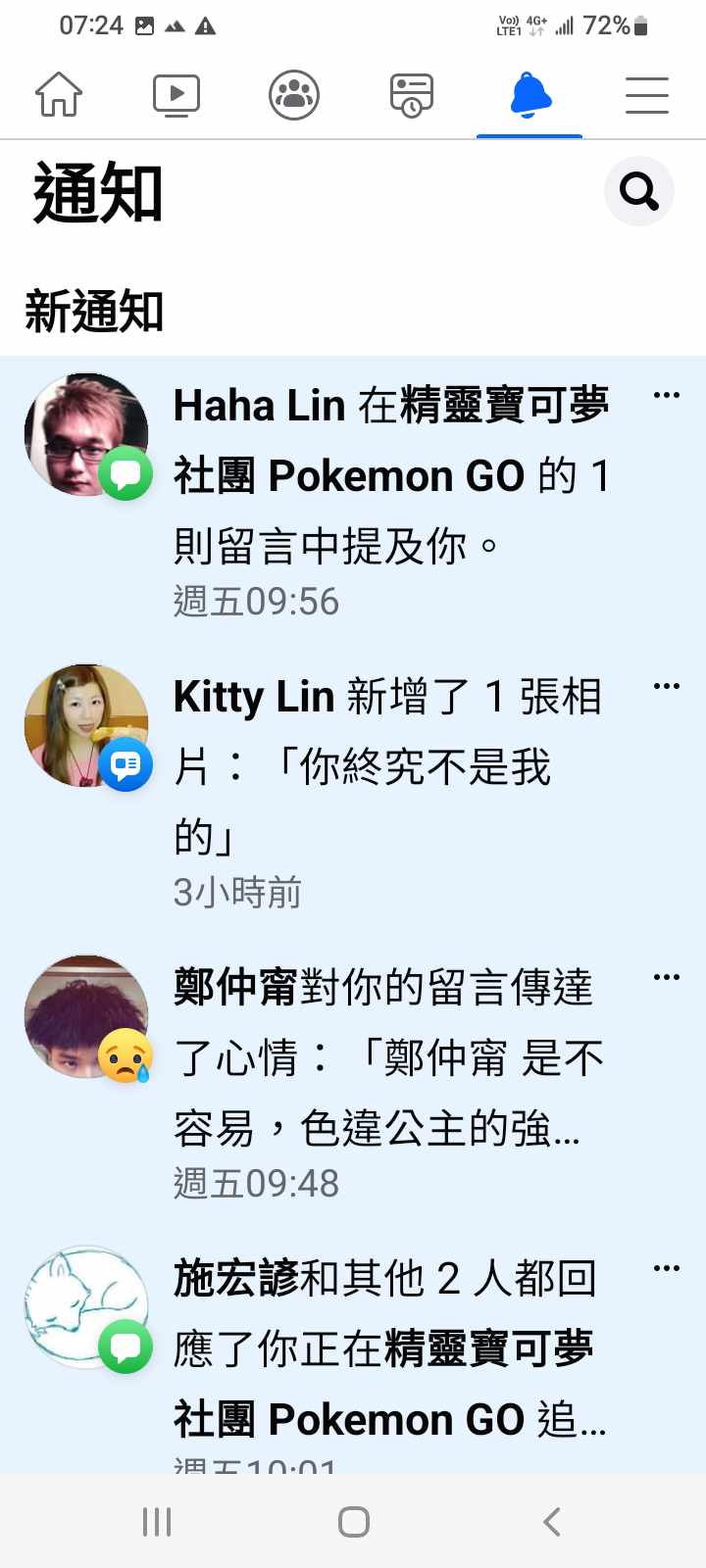
Task: Tap the three dots on 鄭仲甯's notification
Action: [666, 977]
